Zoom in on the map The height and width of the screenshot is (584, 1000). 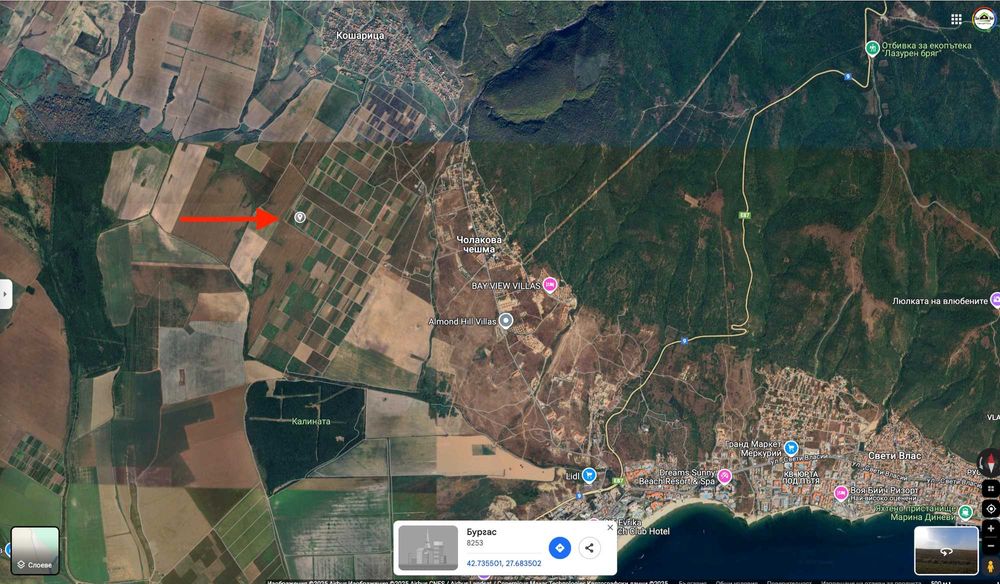click(990, 527)
